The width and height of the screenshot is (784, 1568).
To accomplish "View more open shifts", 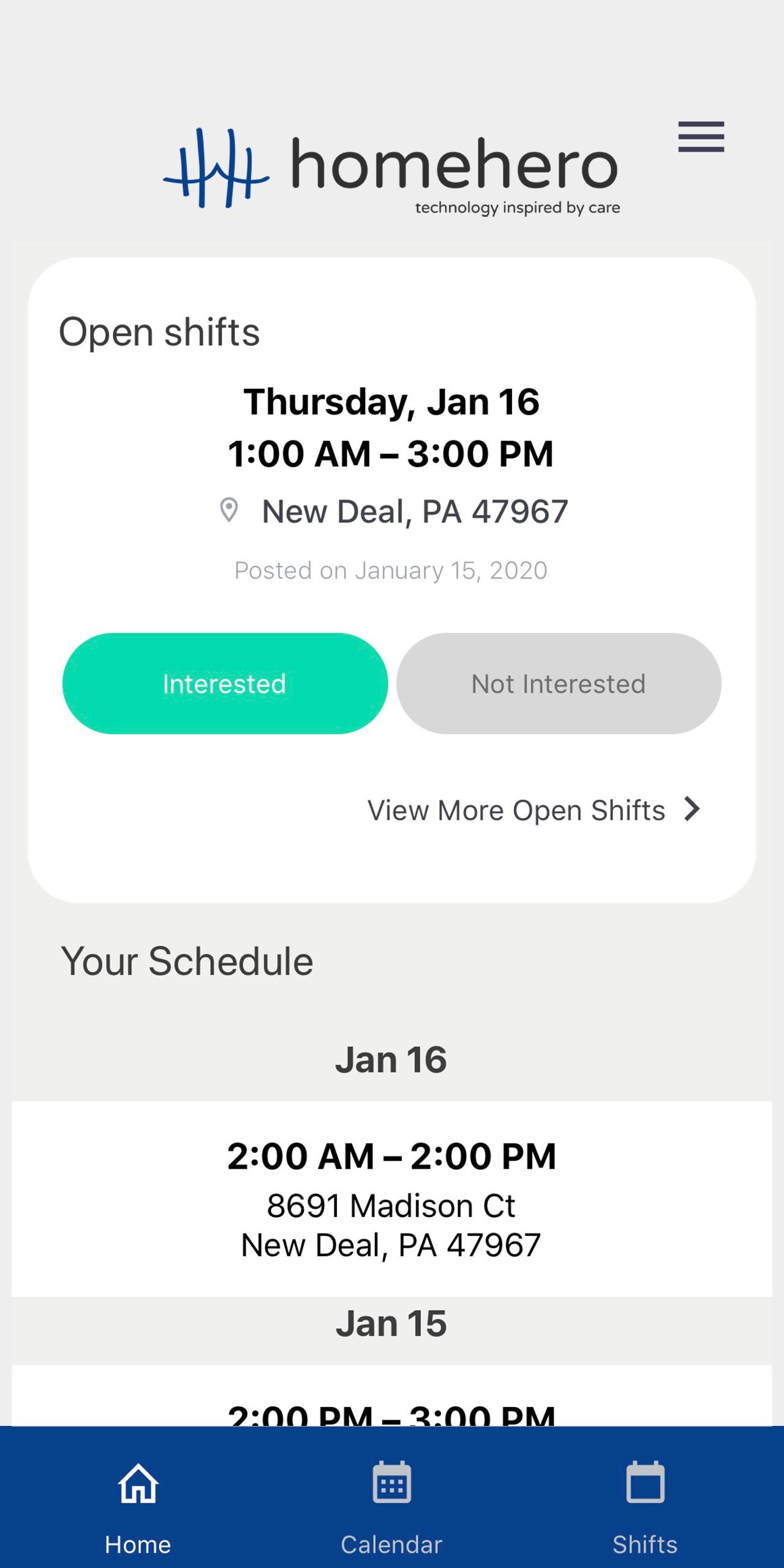I will (x=533, y=810).
